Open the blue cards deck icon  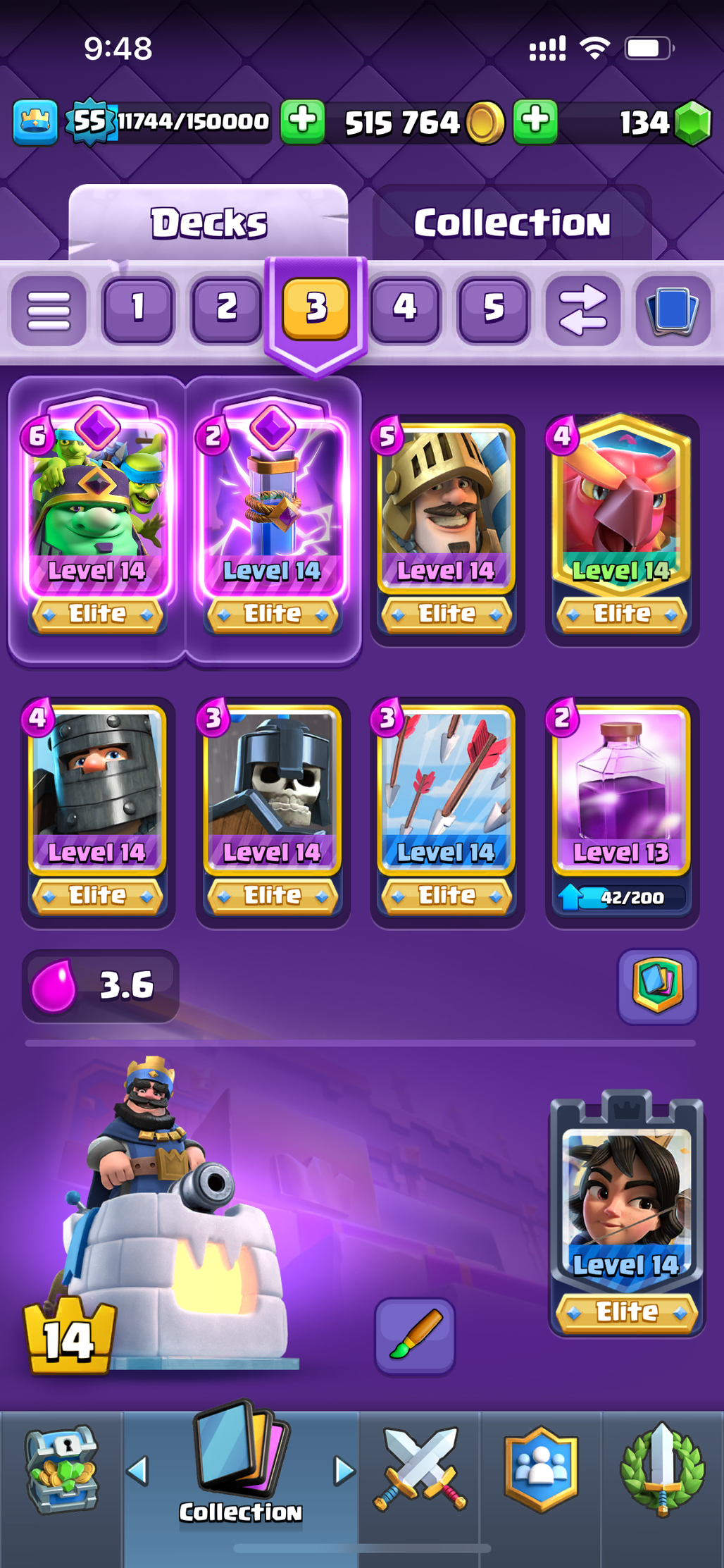(673, 310)
